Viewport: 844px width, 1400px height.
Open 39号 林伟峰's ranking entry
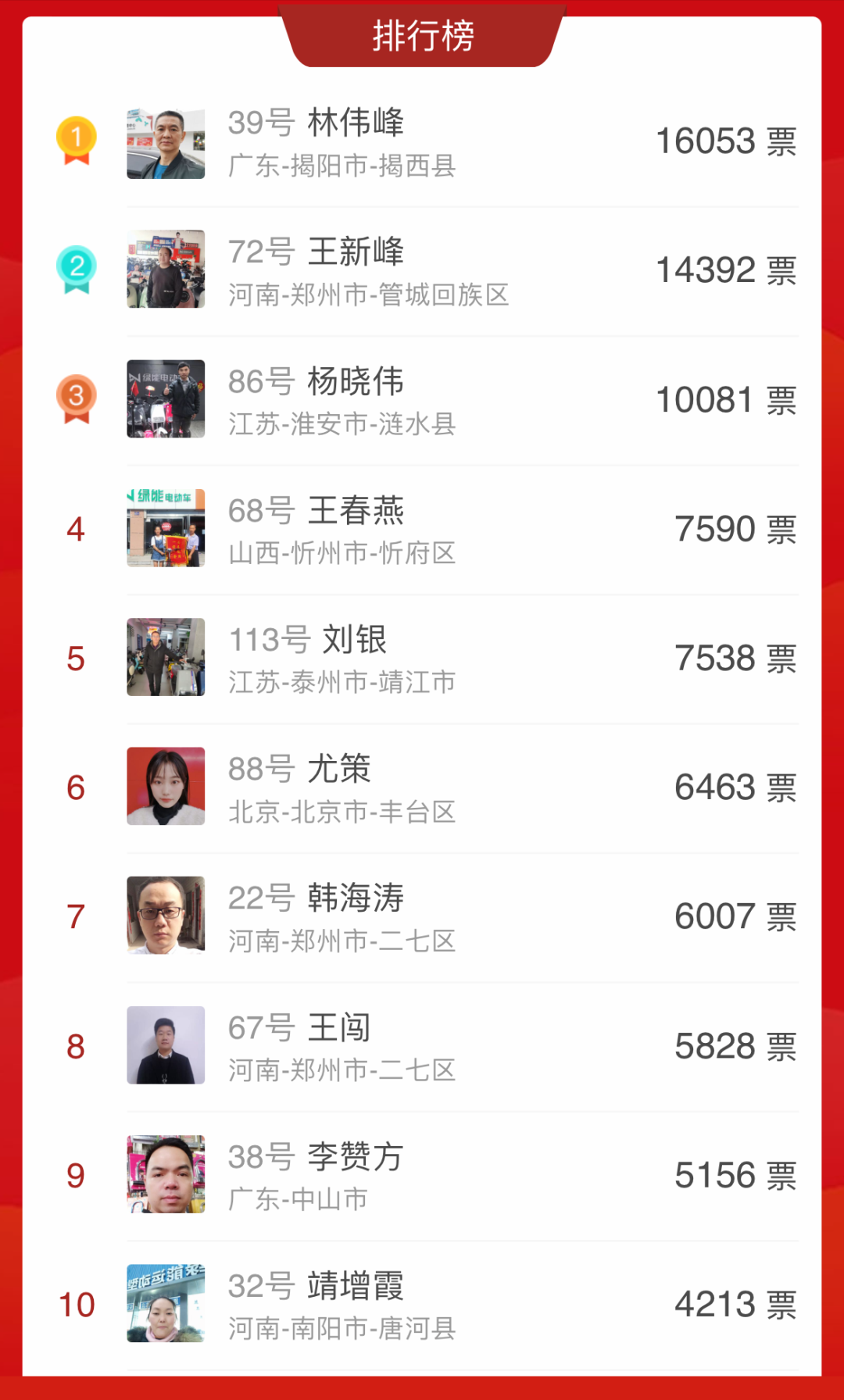[422, 142]
